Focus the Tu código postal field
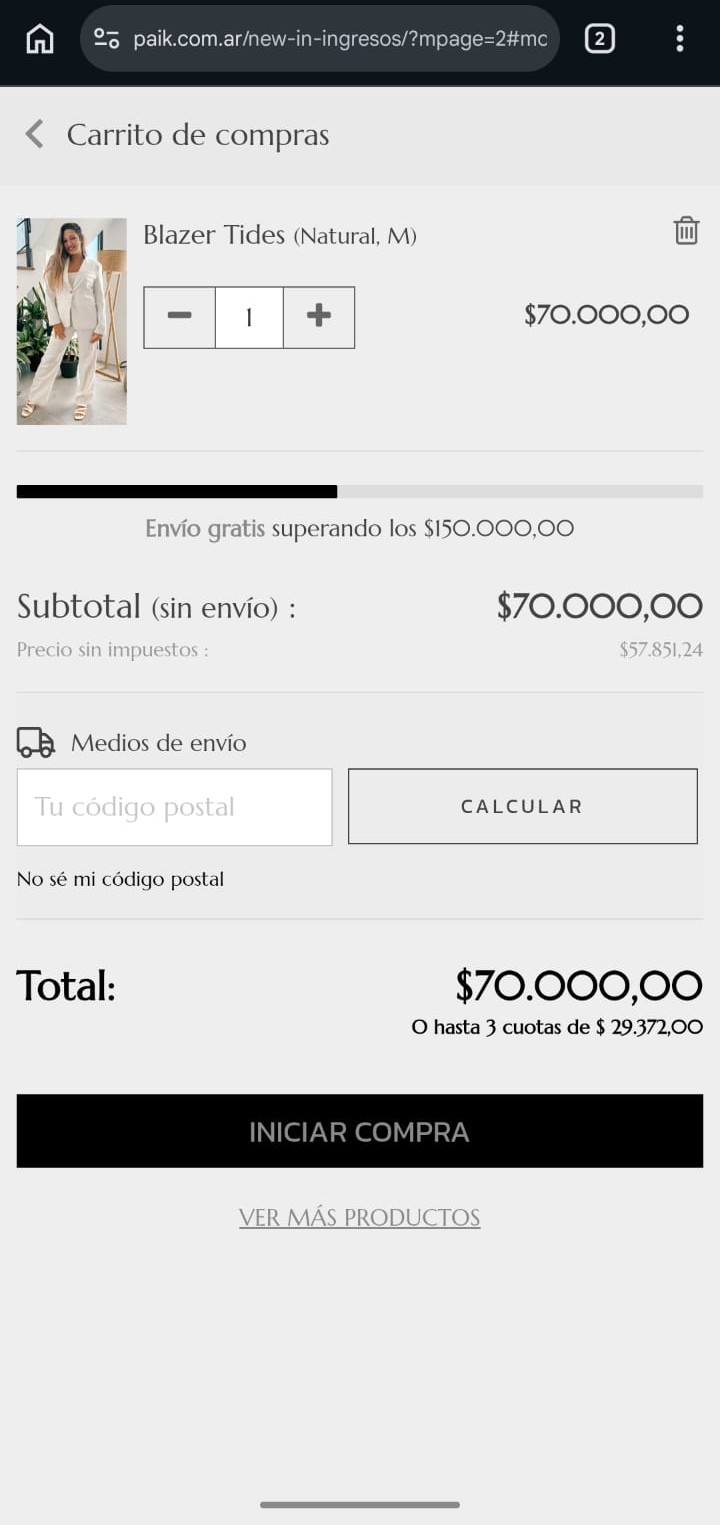 [x=175, y=807]
